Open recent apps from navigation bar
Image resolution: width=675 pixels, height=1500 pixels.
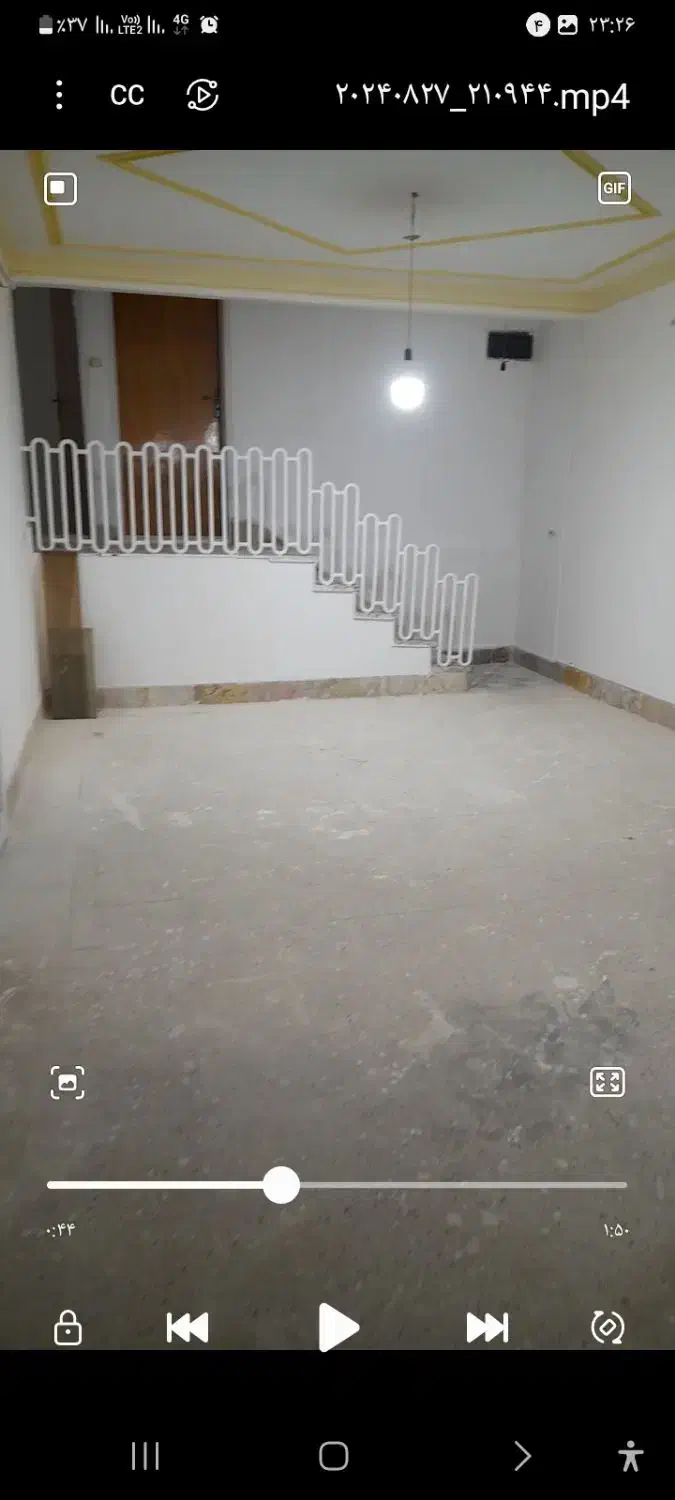(x=145, y=1456)
